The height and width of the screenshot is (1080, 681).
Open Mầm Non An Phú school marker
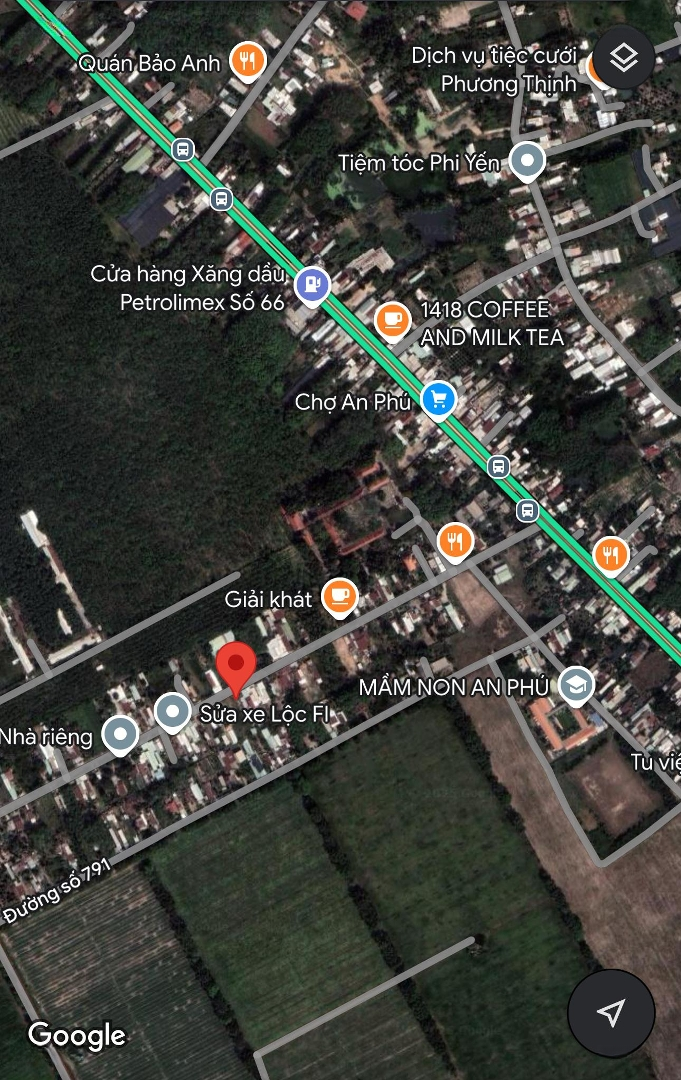(576, 685)
